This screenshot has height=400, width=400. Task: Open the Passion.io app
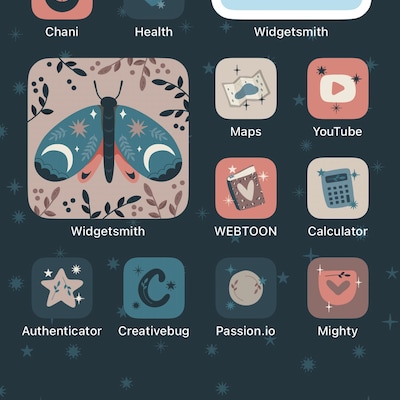point(246,288)
